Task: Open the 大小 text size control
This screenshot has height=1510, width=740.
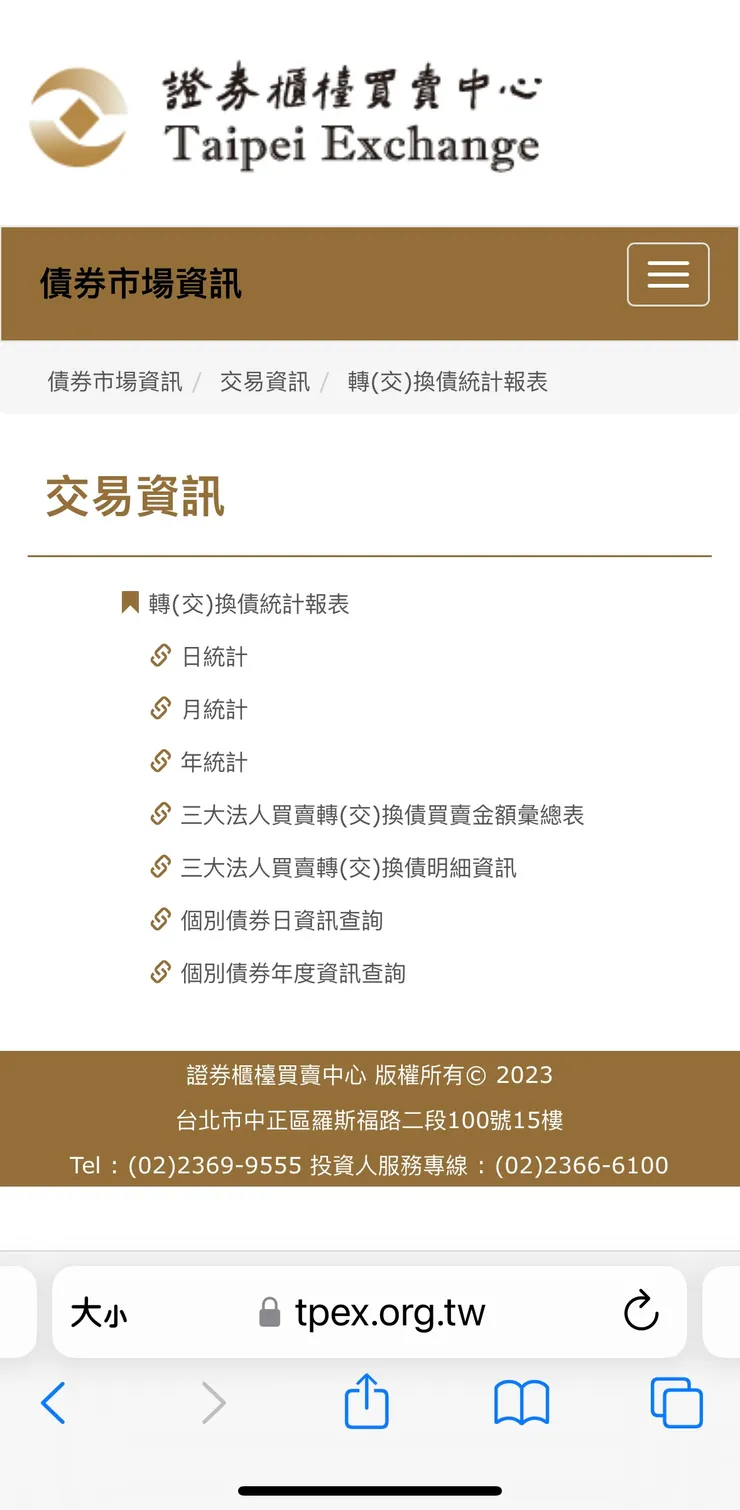Action: pyautogui.click(x=99, y=1312)
